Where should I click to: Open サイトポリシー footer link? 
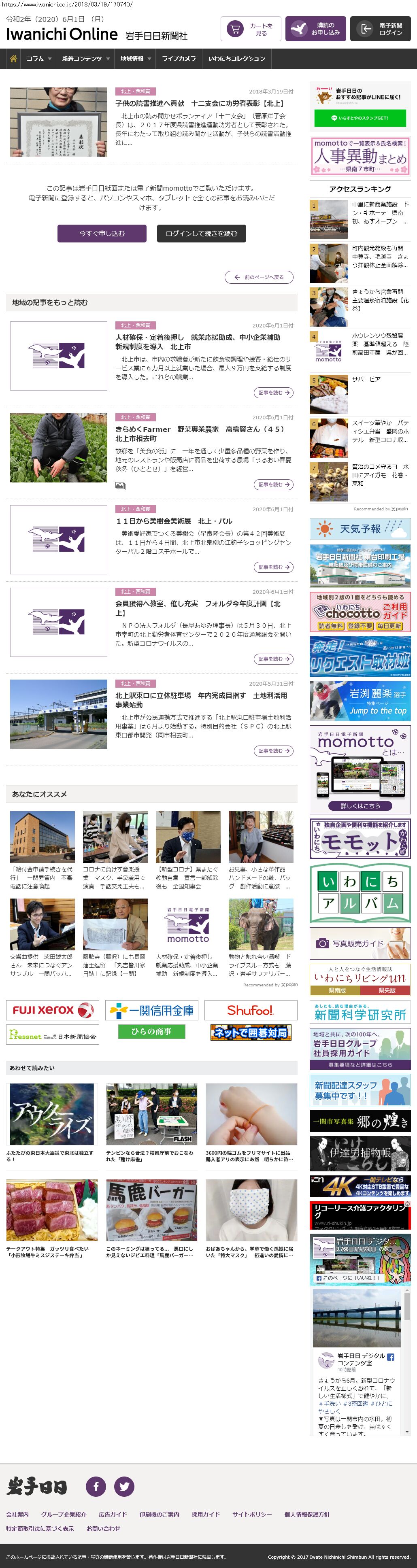(x=252, y=1515)
